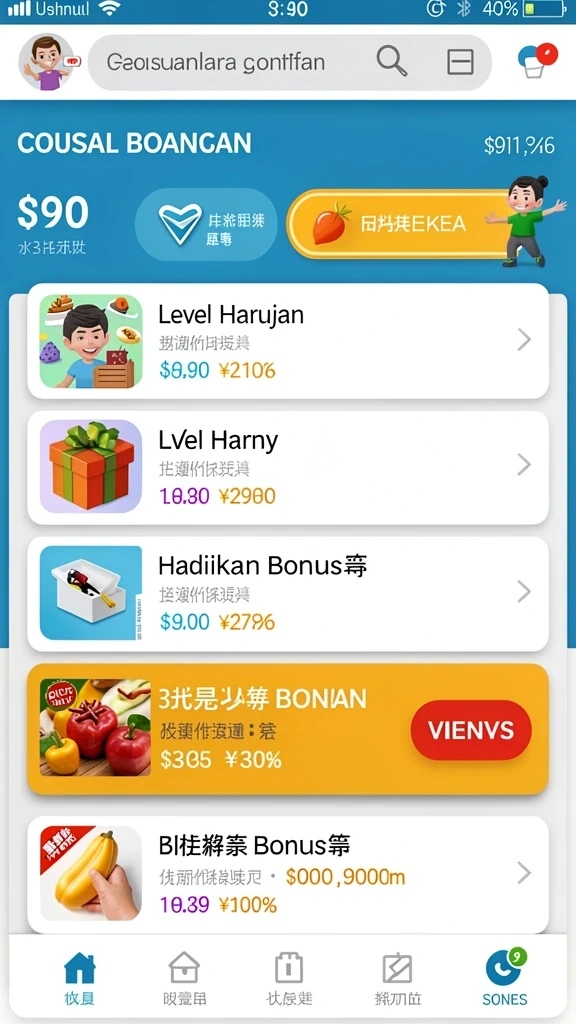Viewport: 576px width, 1024px height.
Task: Tap the red VIENVS button
Action: (471, 730)
